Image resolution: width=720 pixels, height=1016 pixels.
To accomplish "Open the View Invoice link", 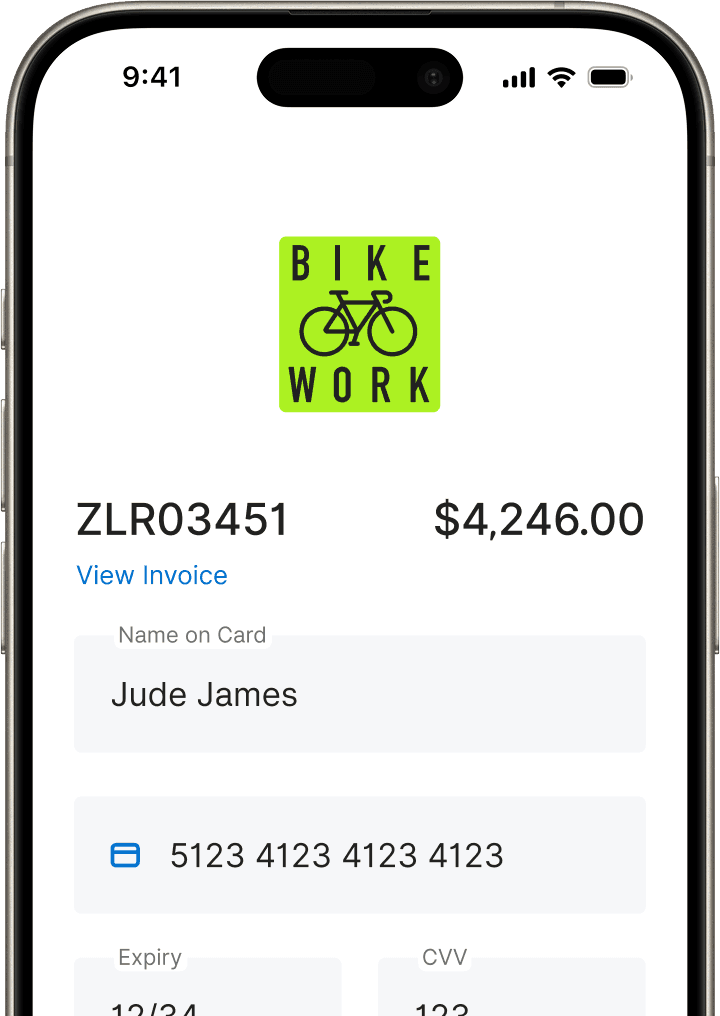I will pos(152,575).
